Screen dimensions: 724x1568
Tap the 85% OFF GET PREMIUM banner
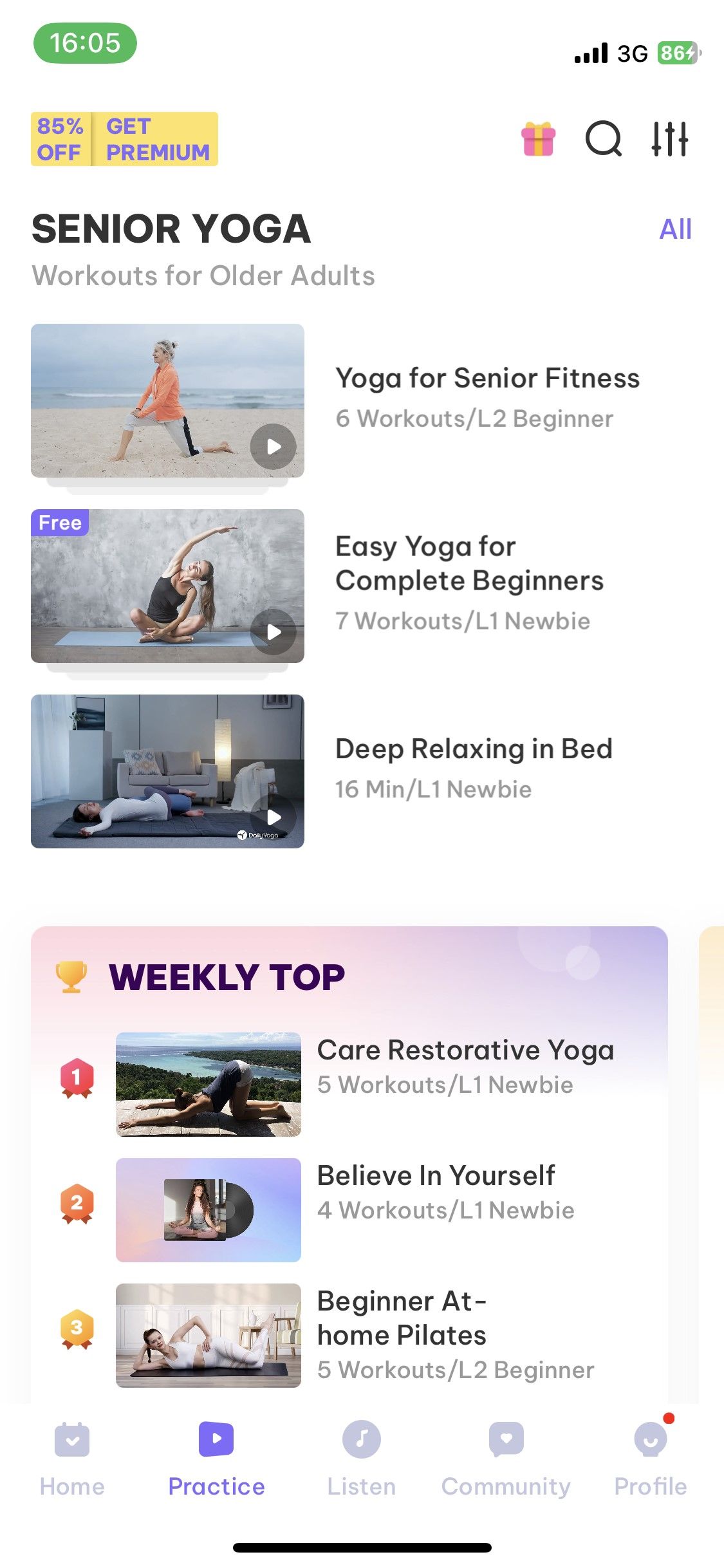(124, 139)
